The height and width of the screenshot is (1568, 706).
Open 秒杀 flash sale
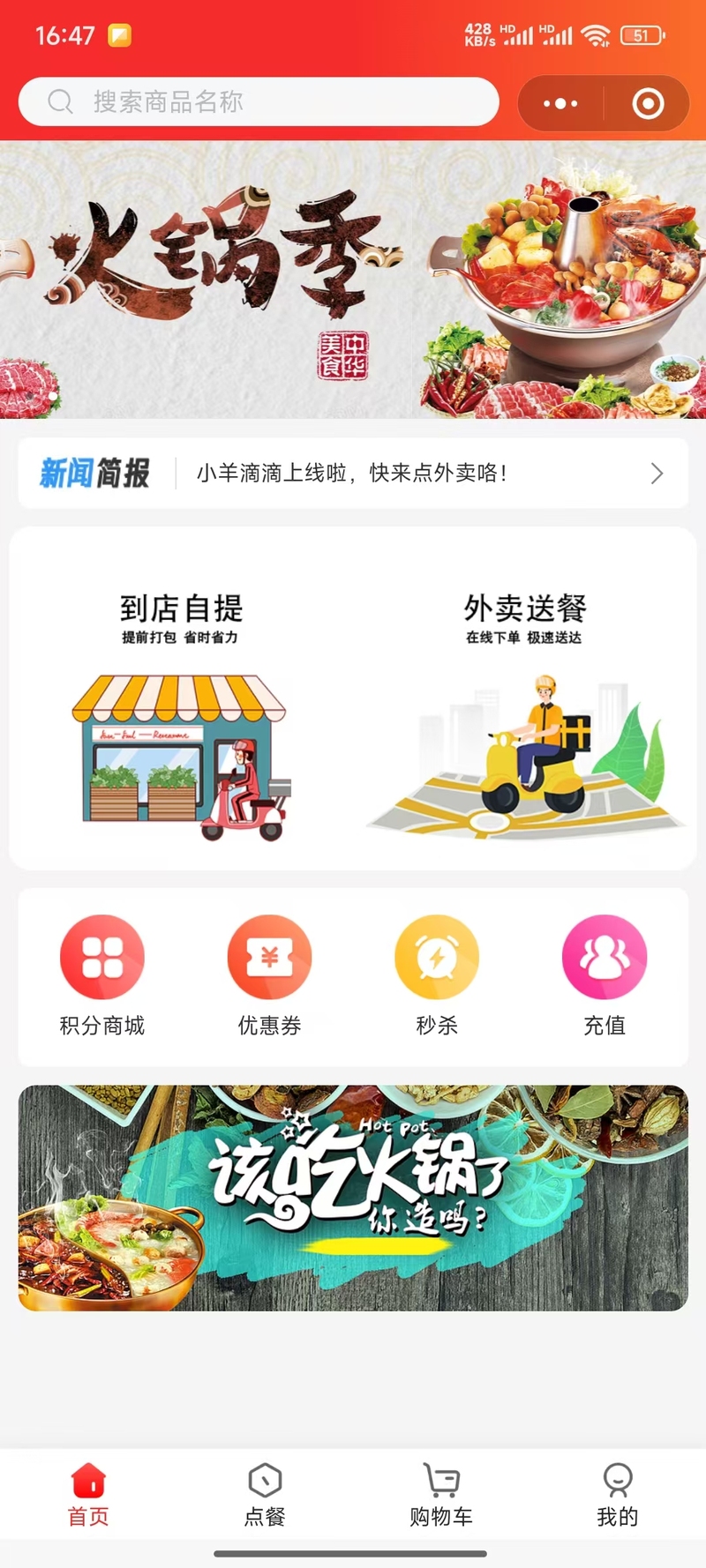click(437, 975)
